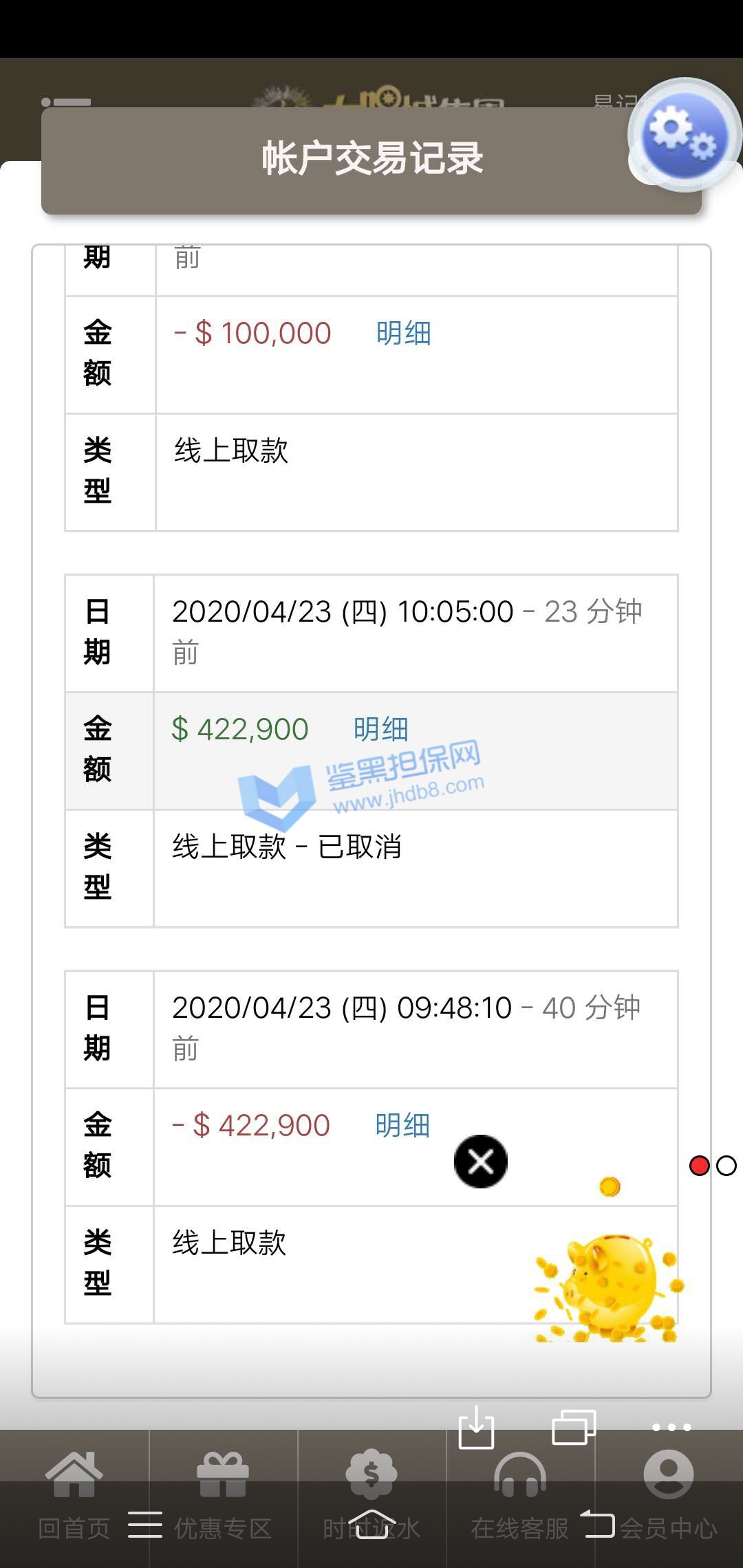Open 明细 for the cancelled $ 422,900 withdrawal

coord(380,729)
